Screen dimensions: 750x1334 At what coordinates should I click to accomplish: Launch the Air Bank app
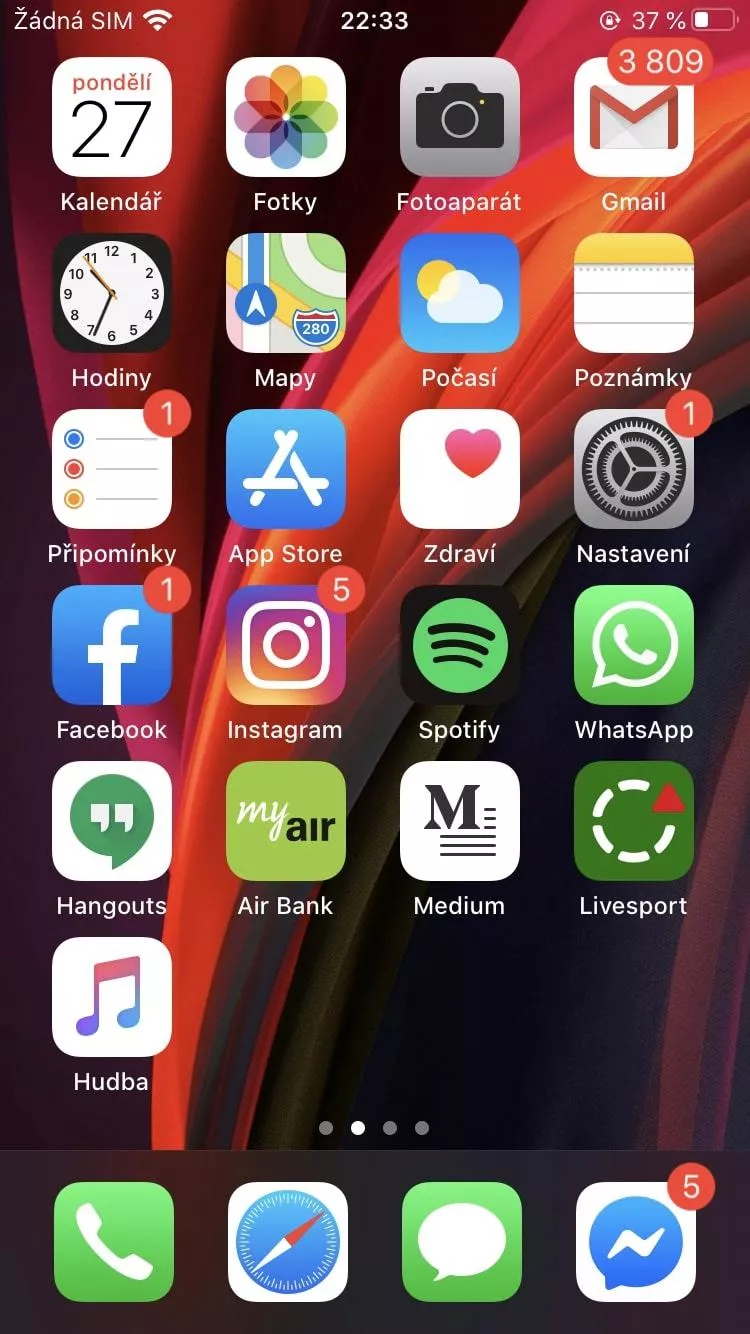coord(286,821)
